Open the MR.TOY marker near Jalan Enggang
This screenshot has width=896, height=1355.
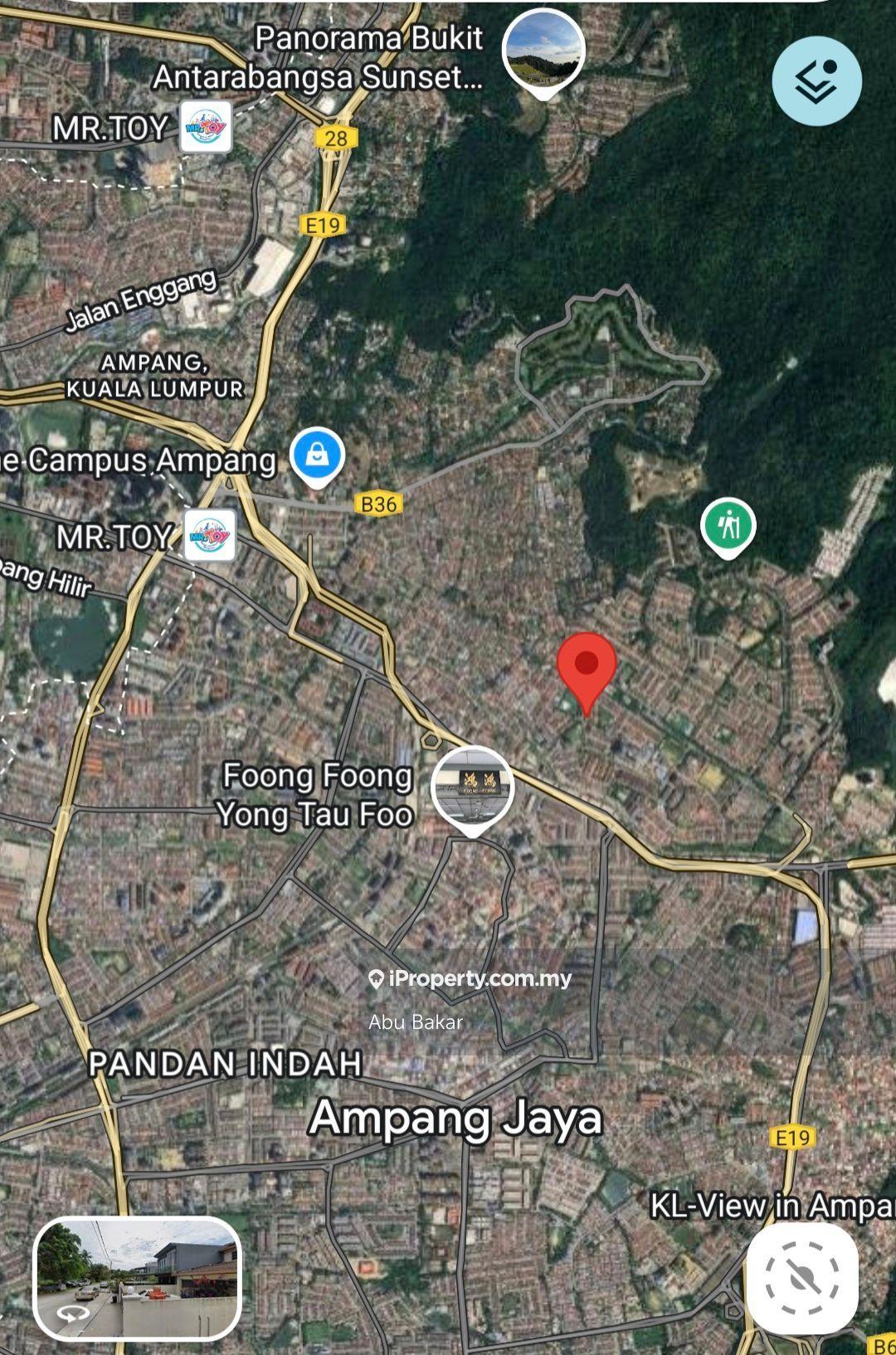[205, 127]
